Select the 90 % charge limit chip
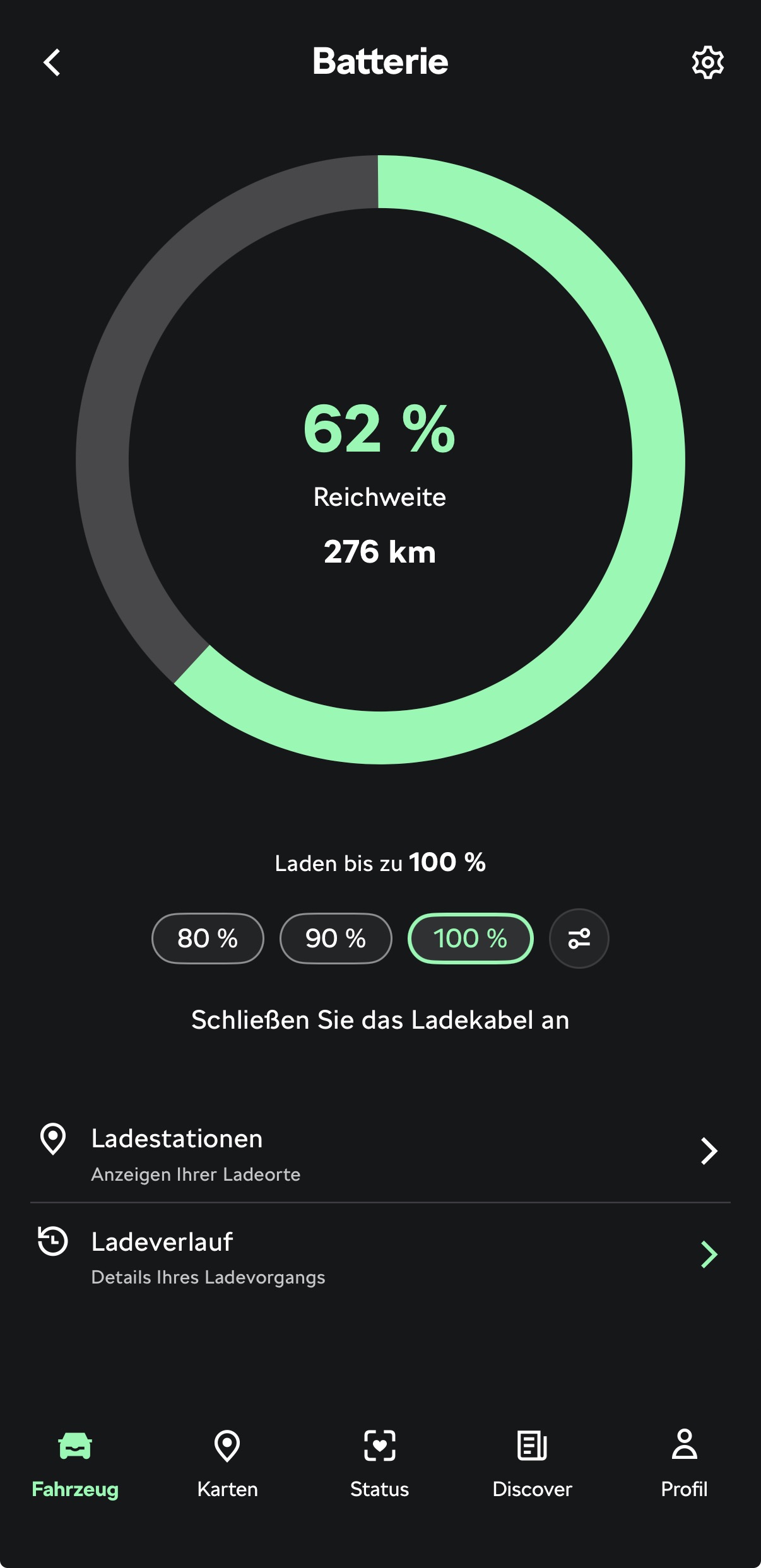This screenshot has height=1568, width=761. (336, 939)
